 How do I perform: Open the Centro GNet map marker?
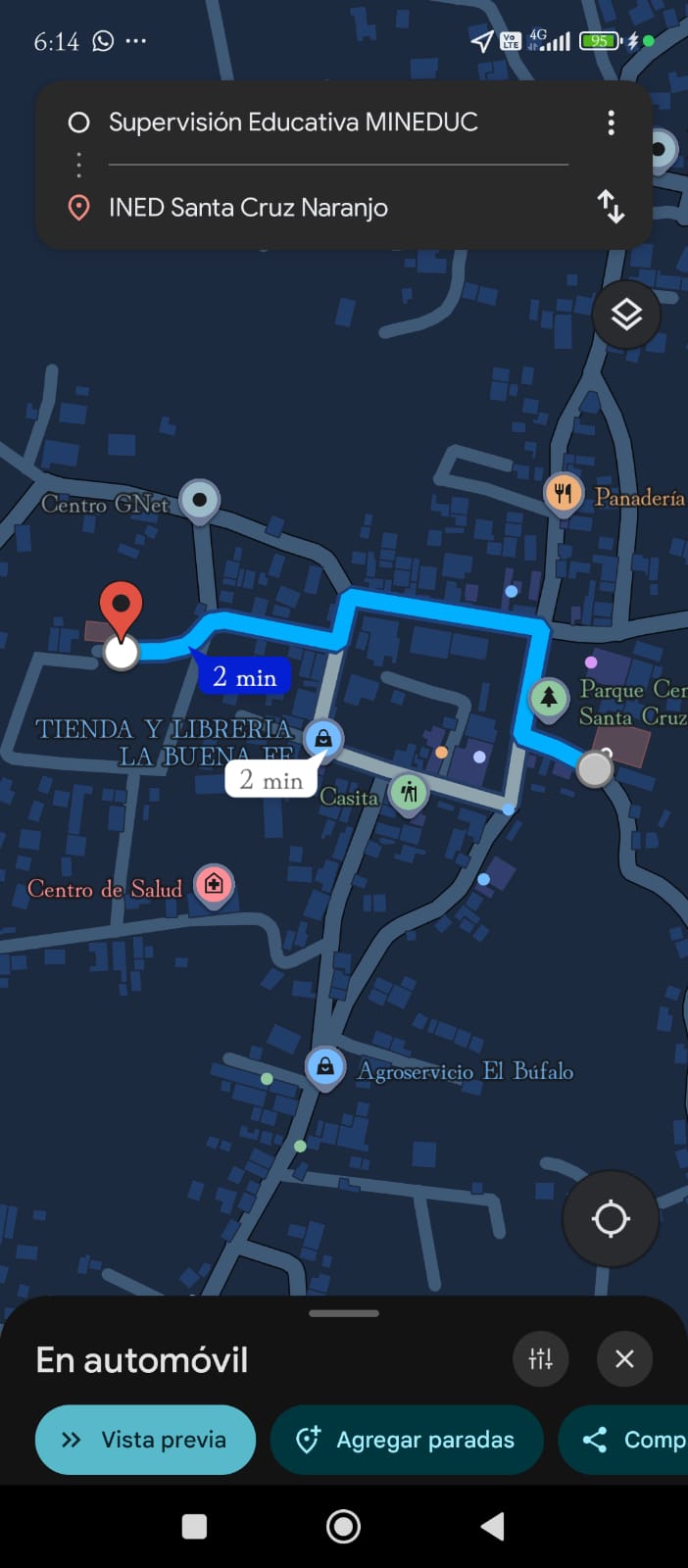[200, 500]
